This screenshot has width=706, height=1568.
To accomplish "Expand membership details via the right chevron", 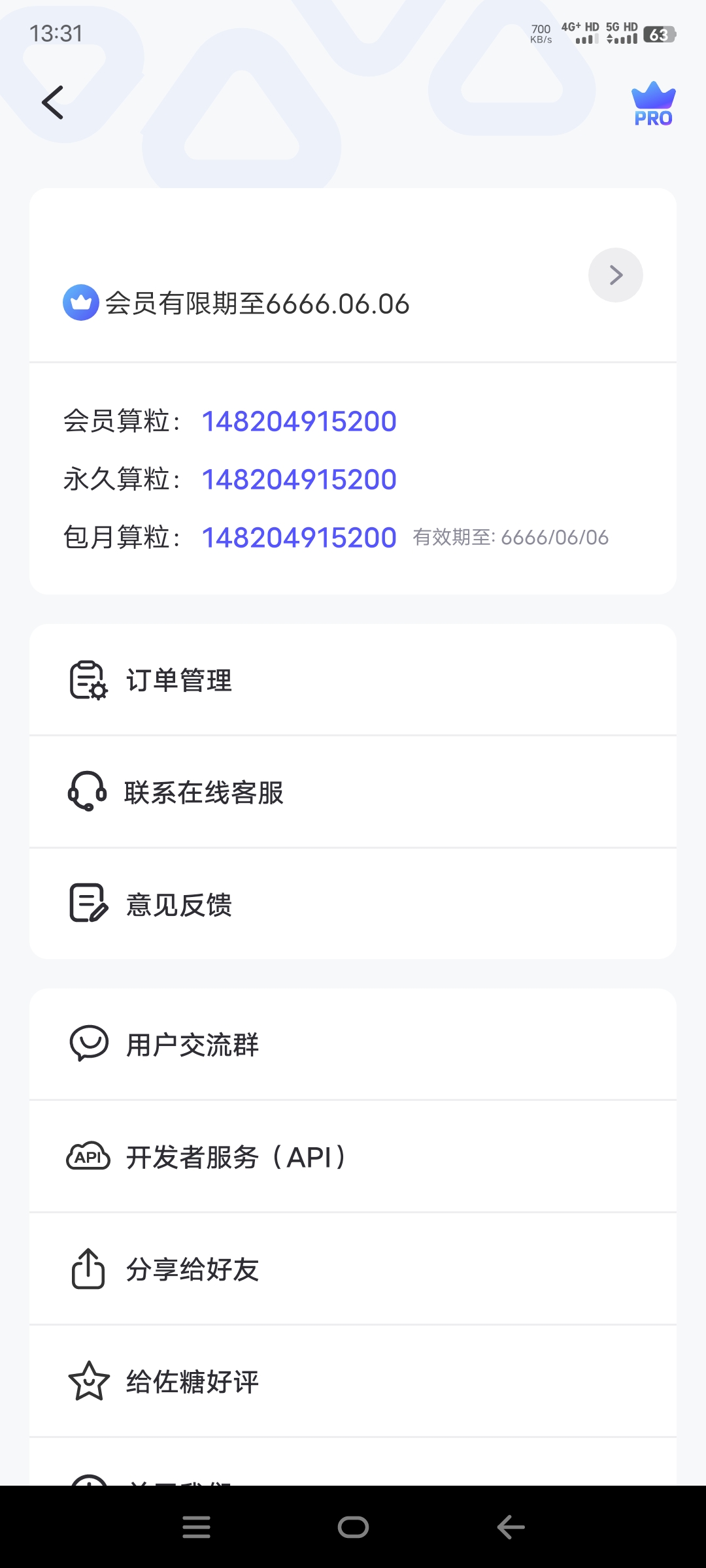I will click(614, 274).
